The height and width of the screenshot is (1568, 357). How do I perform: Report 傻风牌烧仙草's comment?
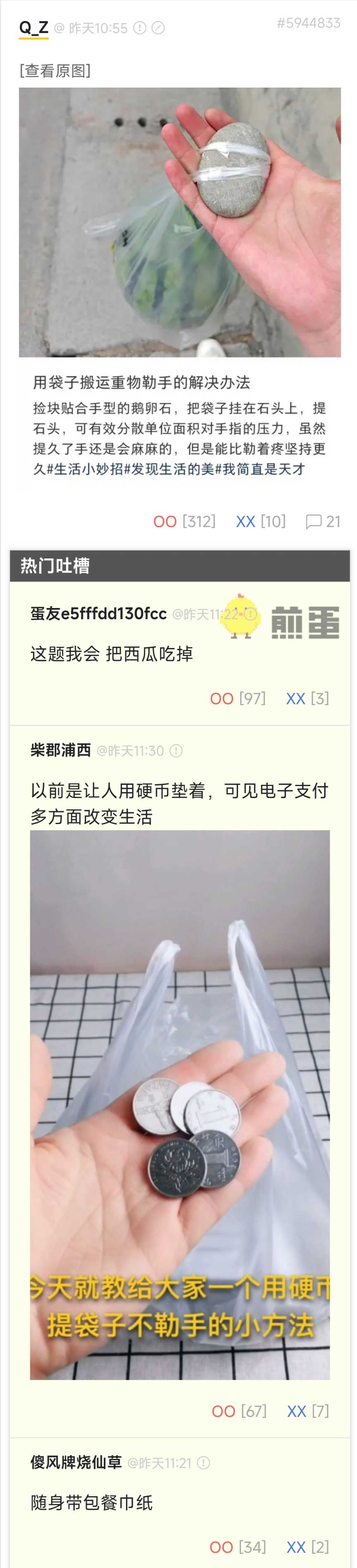(203, 1463)
